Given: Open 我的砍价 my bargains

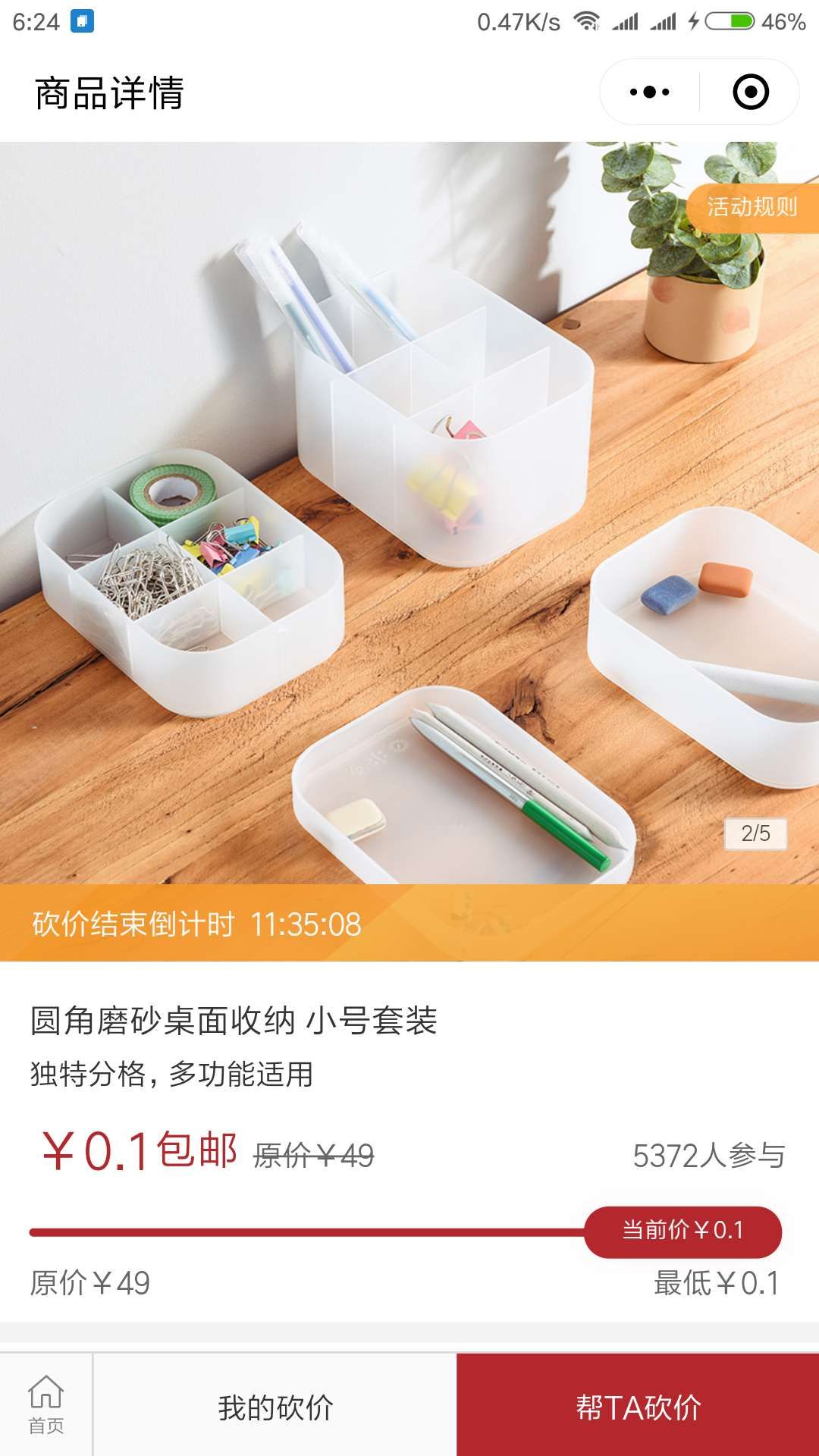Looking at the screenshot, I should [x=275, y=1407].
